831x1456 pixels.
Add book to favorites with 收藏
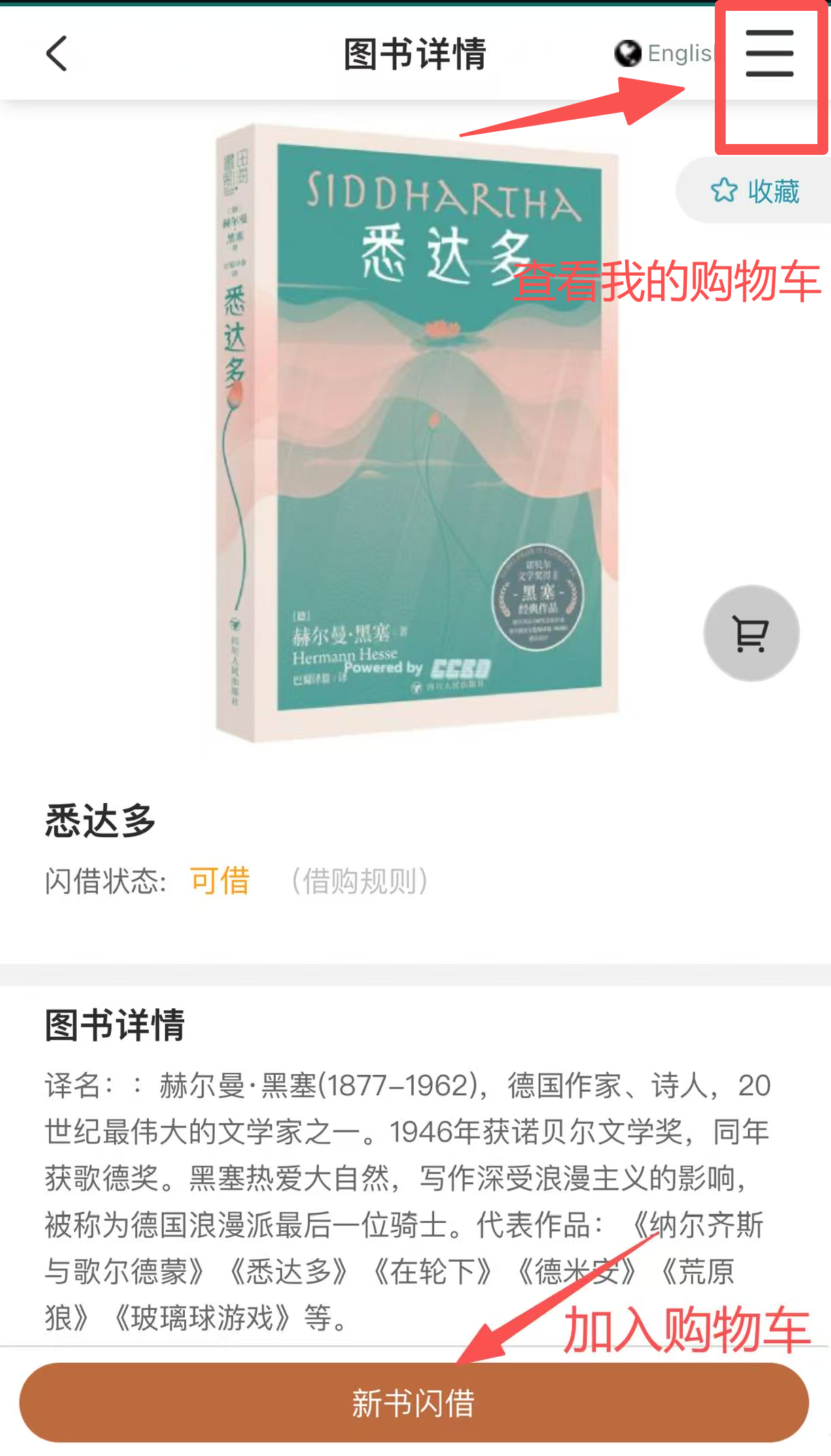(x=755, y=191)
